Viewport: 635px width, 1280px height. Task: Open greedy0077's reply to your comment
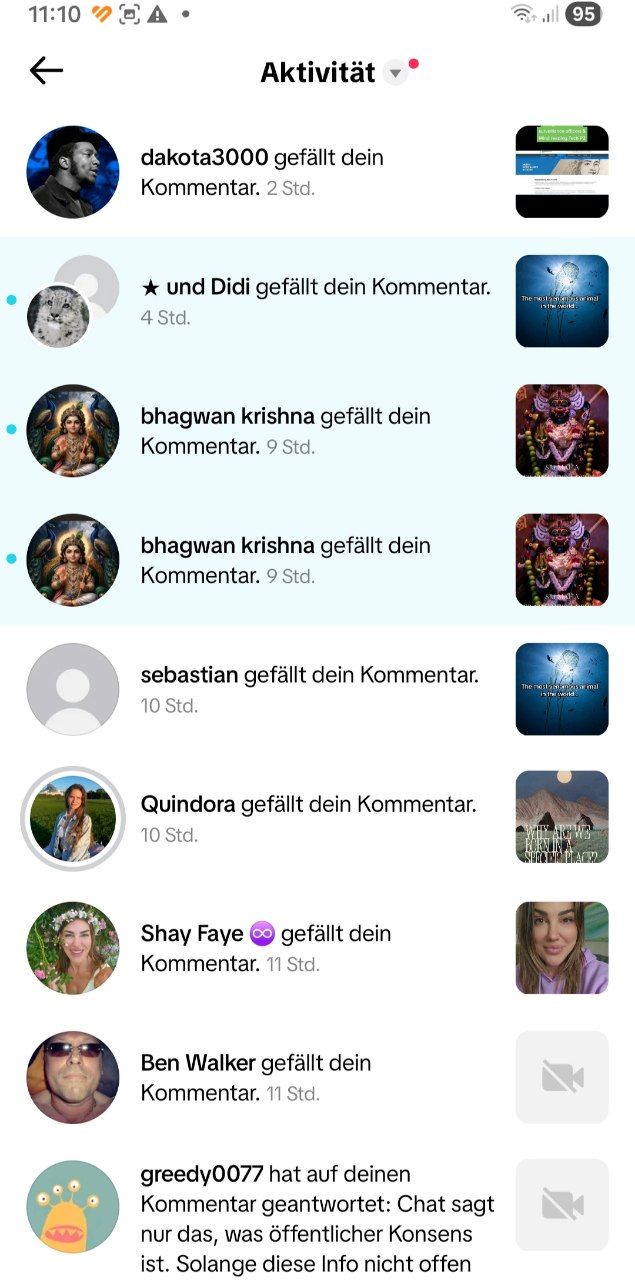pos(318,1217)
